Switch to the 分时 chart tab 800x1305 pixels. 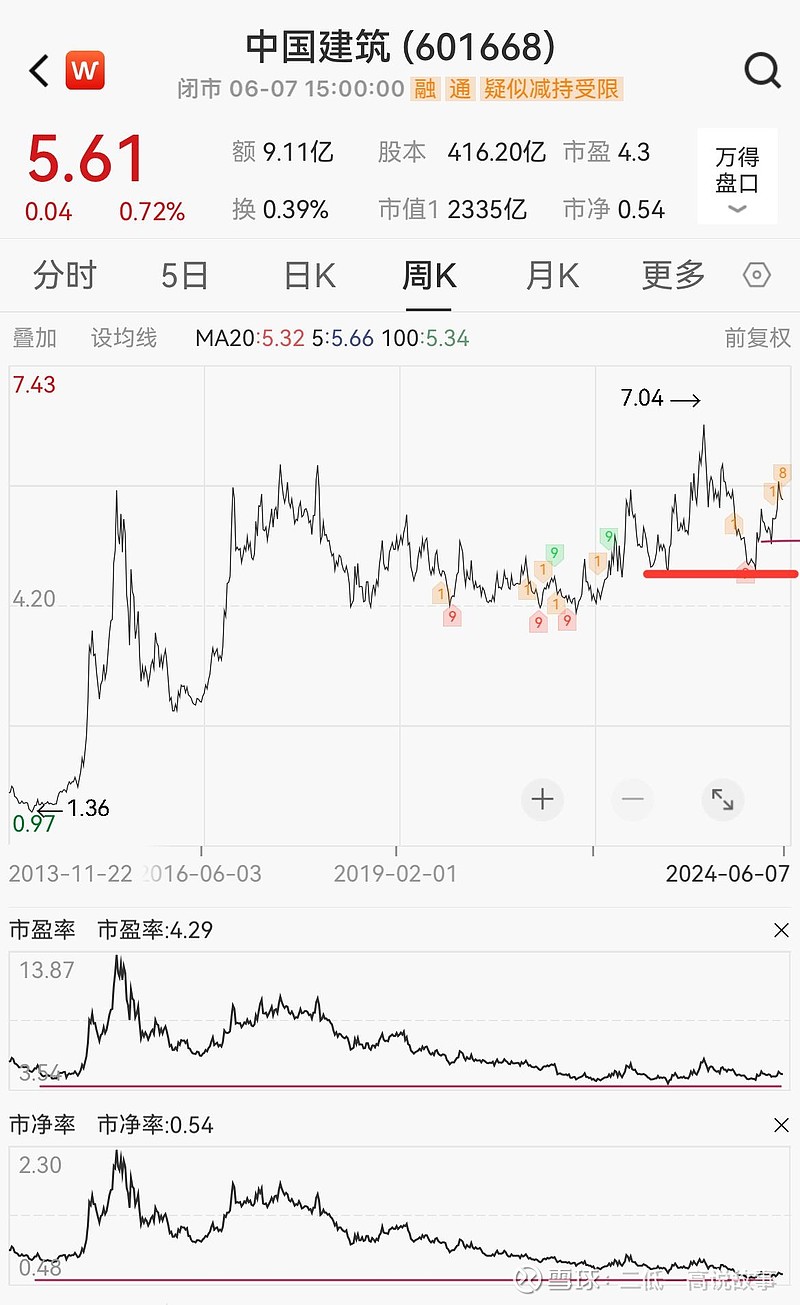pyautogui.click(x=65, y=275)
